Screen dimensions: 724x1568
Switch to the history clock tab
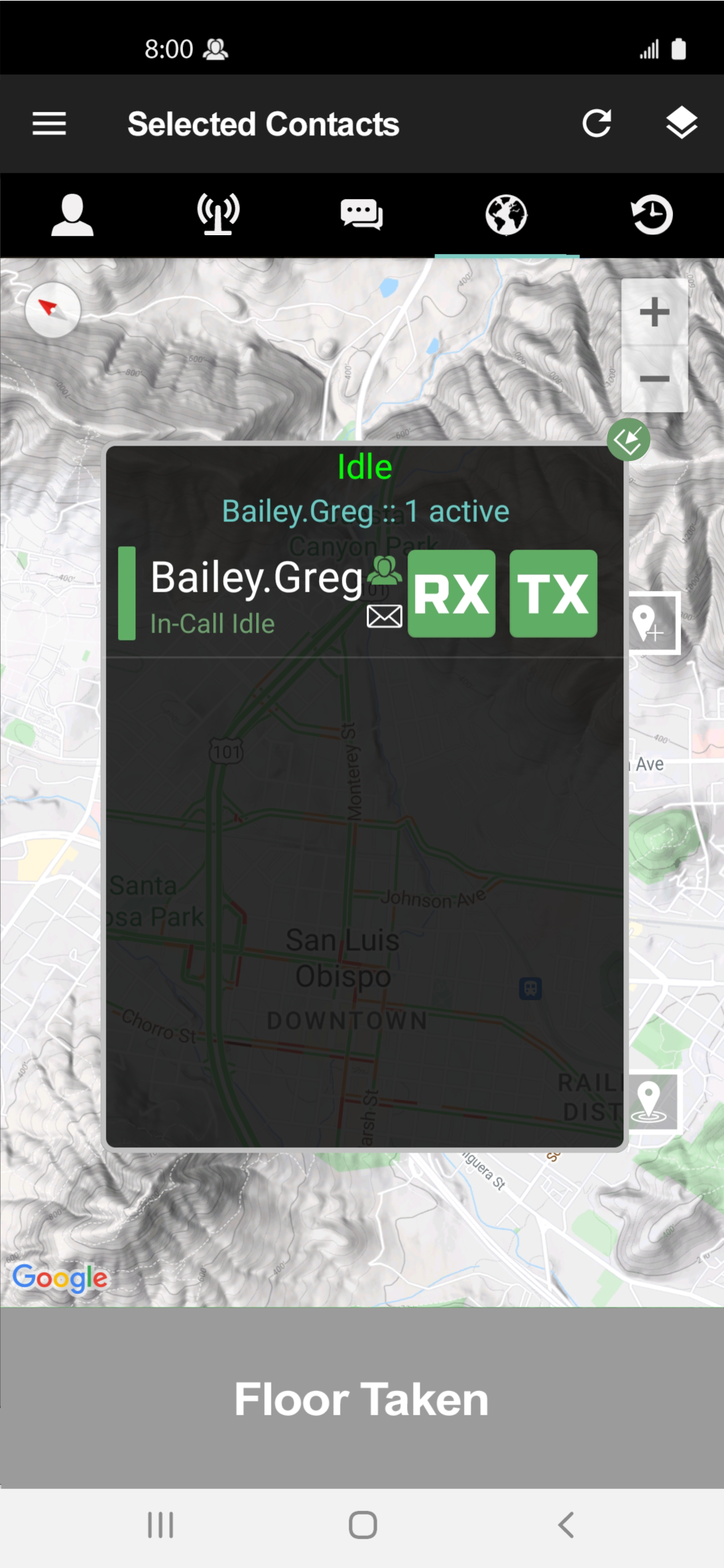tap(652, 215)
